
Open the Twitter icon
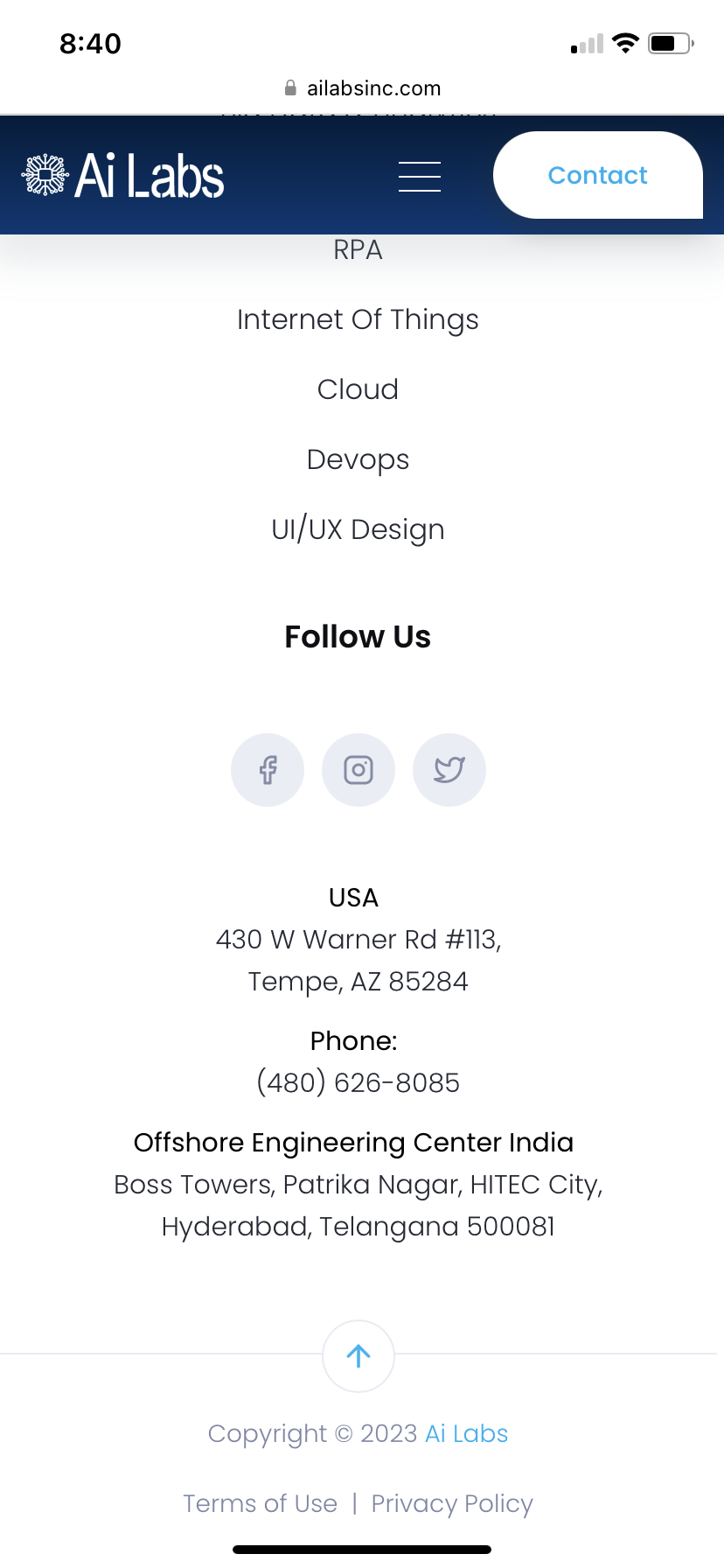(x=449, y=770)
